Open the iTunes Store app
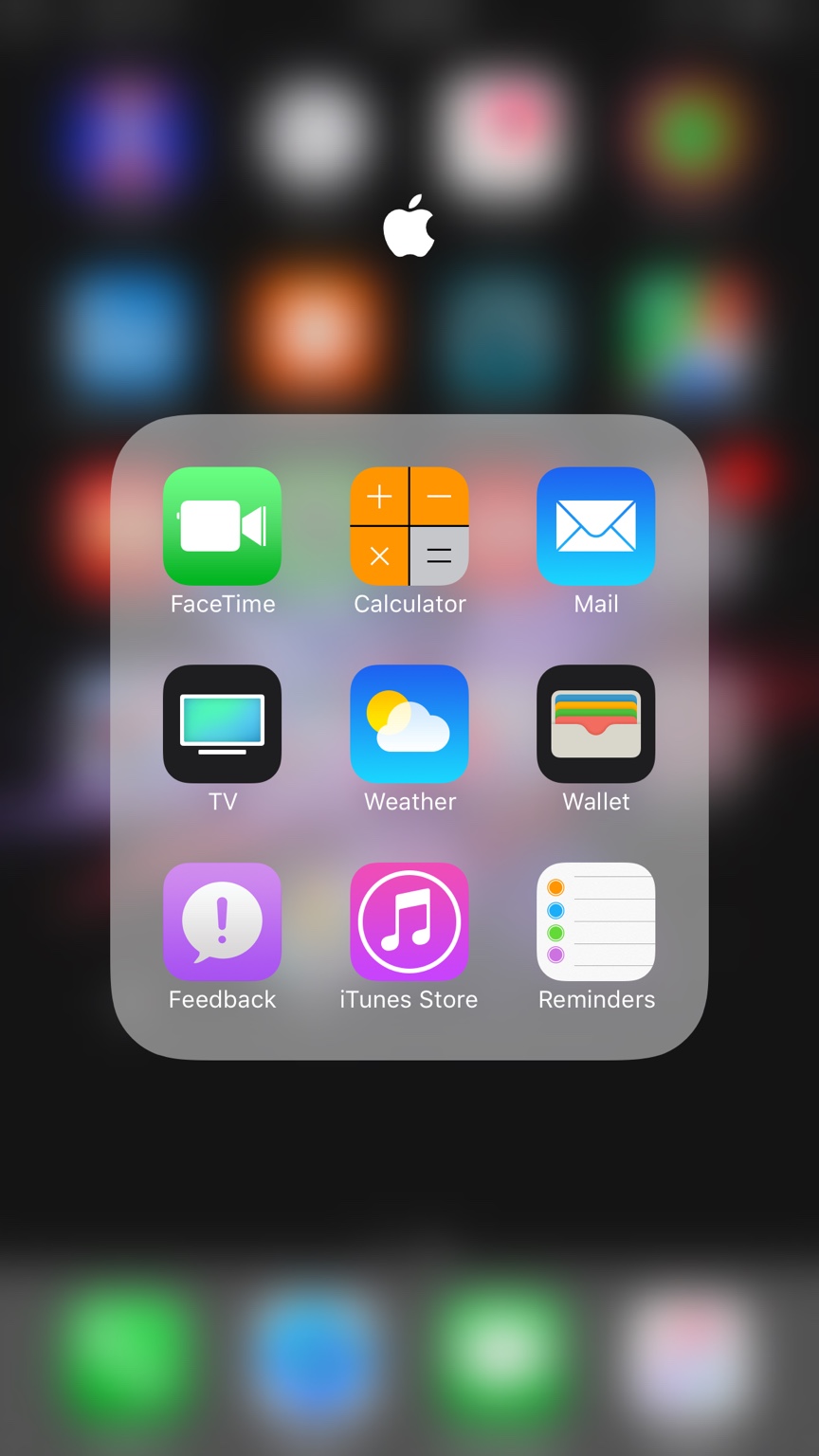This screenshot has height=1456, width=819. coord(409,921)
